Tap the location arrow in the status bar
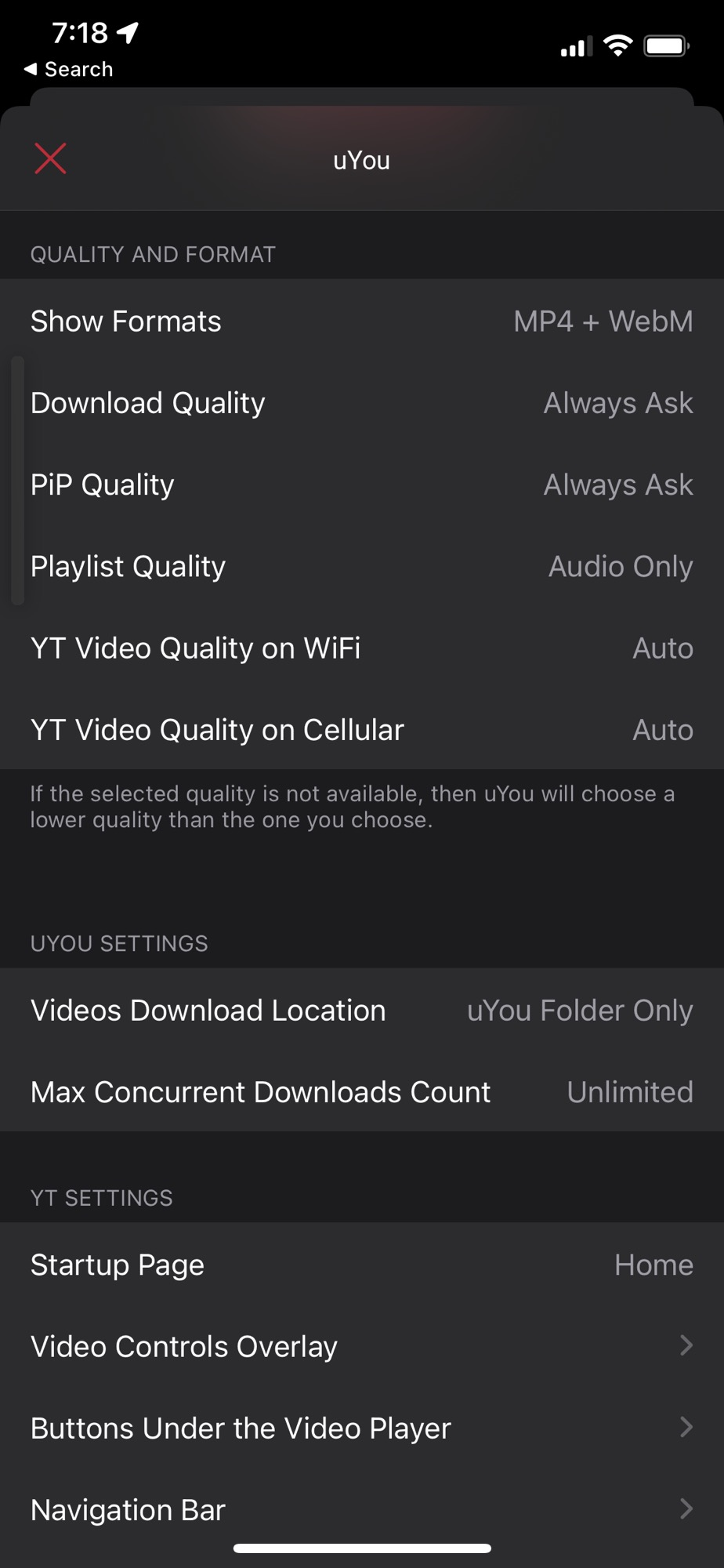The image size is (724, 1568). pyautogui.click(x=125, y=32)
